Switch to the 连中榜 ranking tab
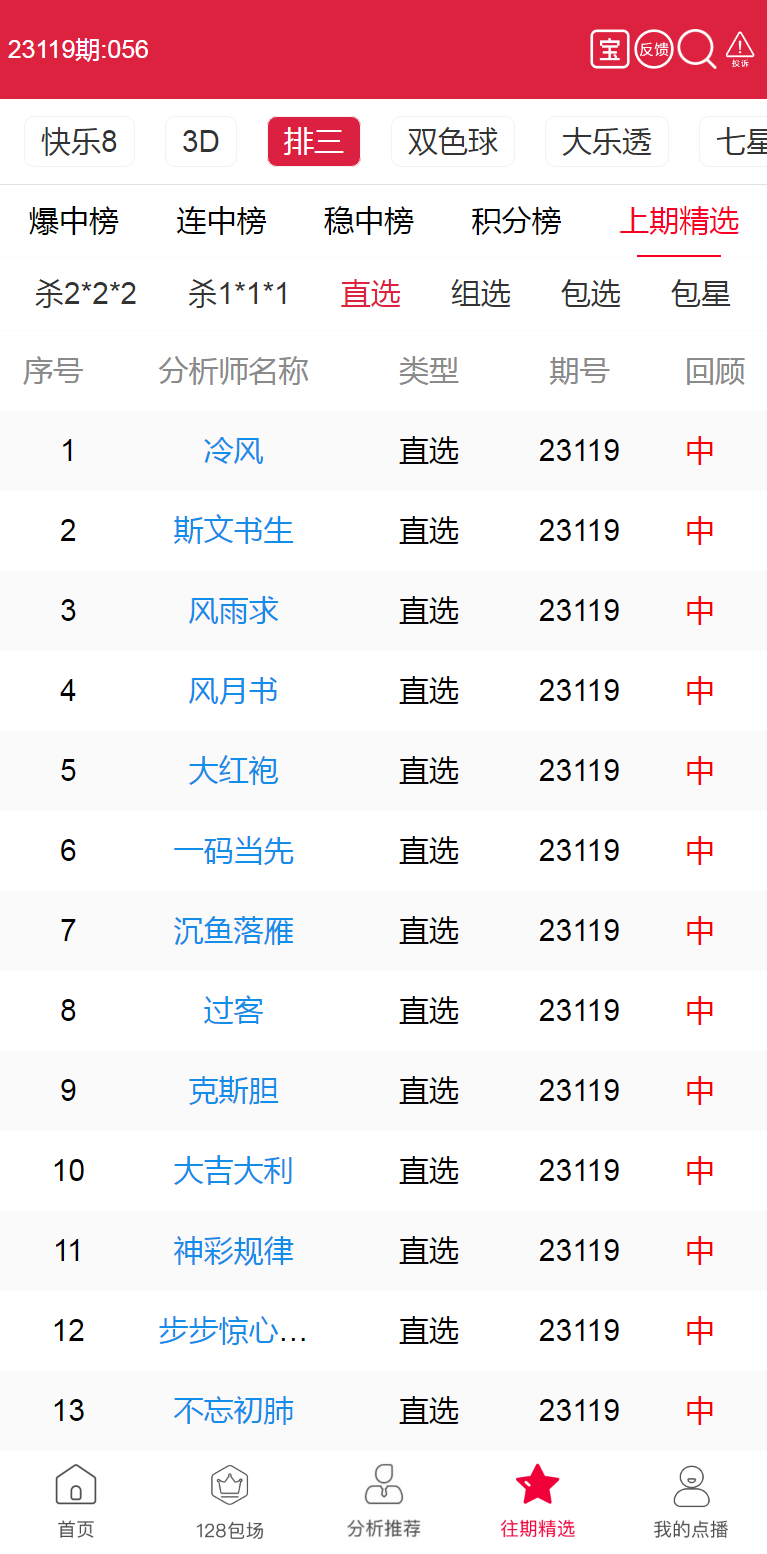The image size is (767, 1554). tap(221, 221)
